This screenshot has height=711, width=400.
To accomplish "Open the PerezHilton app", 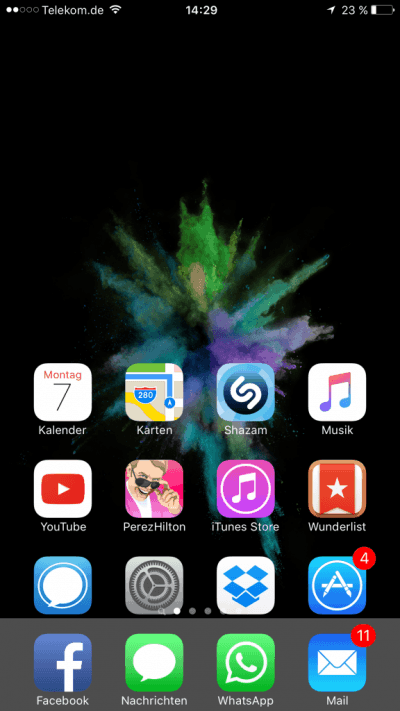I will (154, 489).
